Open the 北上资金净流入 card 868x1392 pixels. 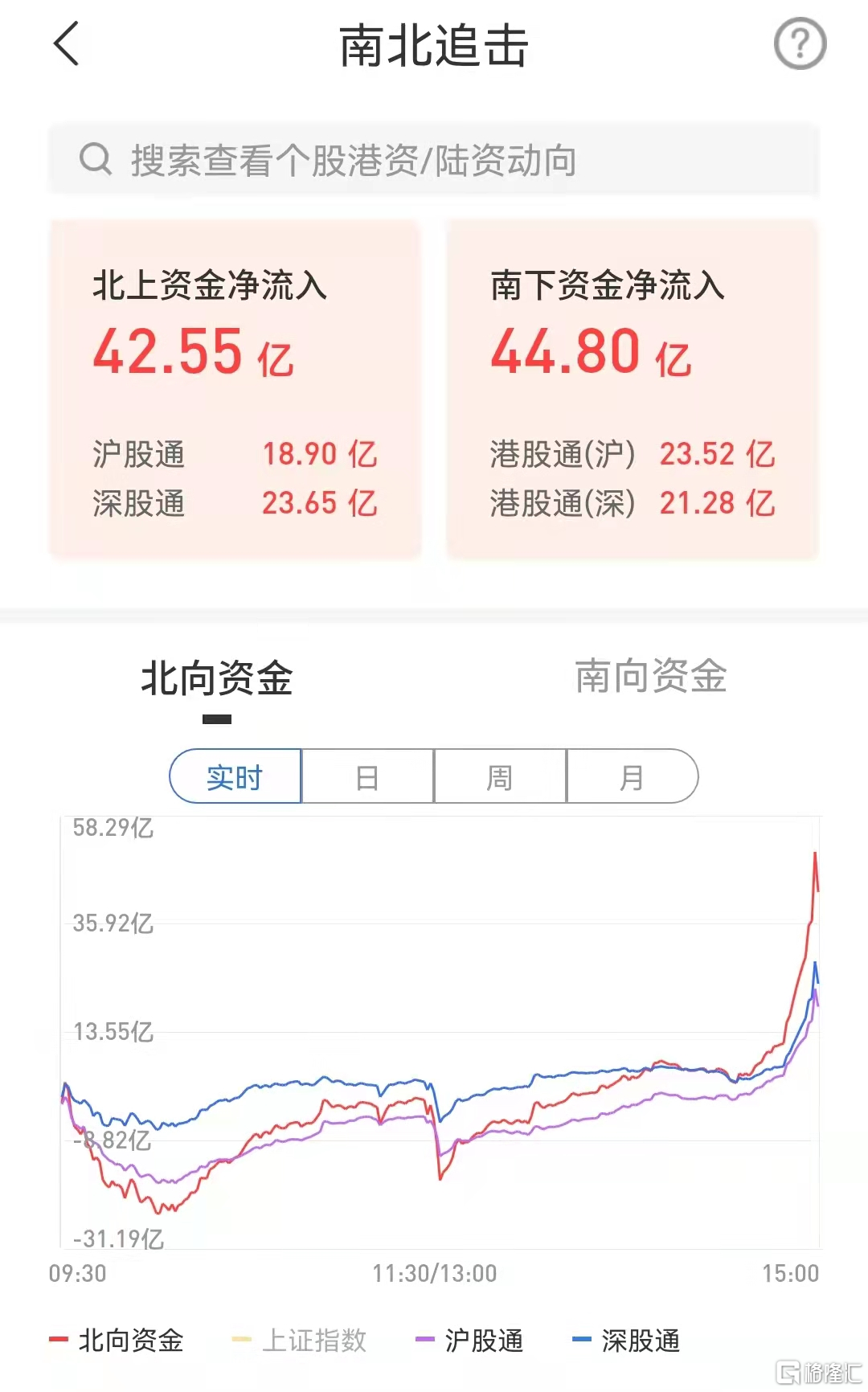coord(235,389)
